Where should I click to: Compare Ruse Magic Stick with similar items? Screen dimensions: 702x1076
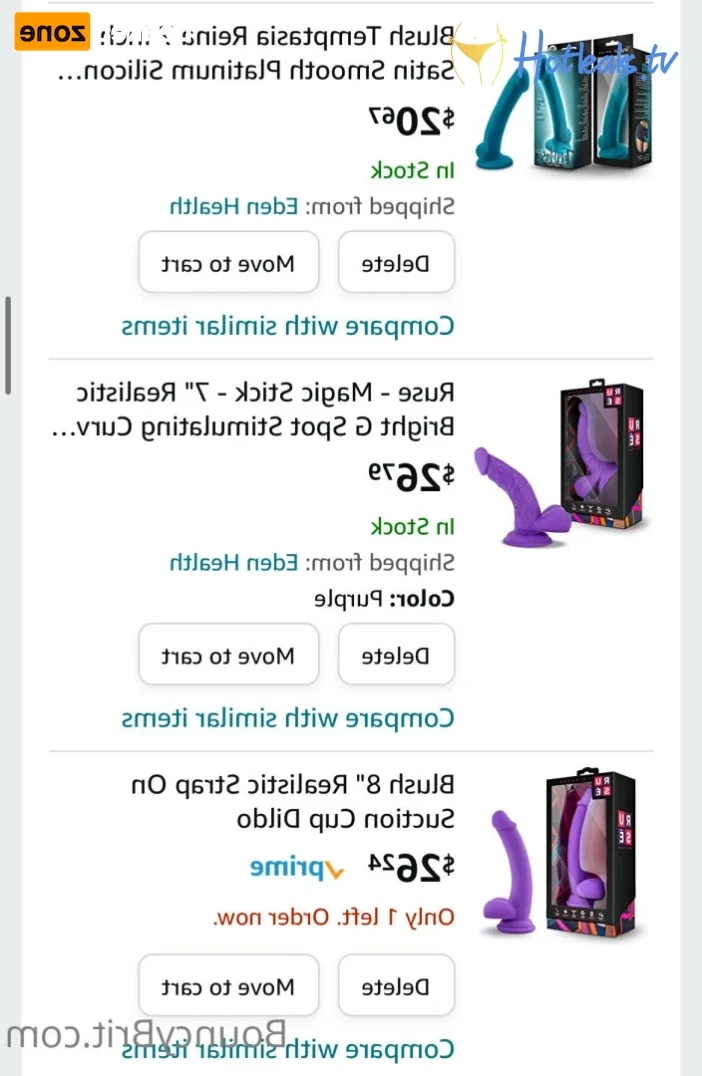click(288, 718)
